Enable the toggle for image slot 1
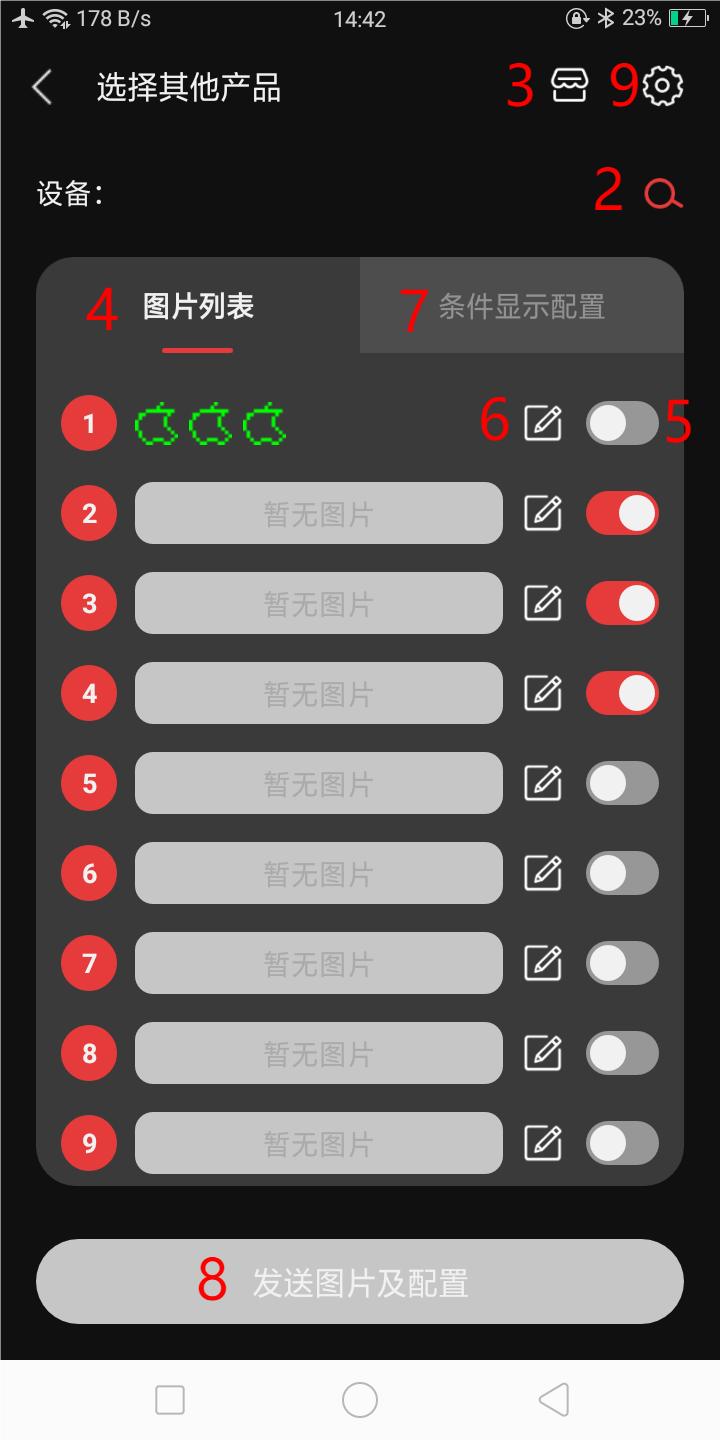 point(622,423)
